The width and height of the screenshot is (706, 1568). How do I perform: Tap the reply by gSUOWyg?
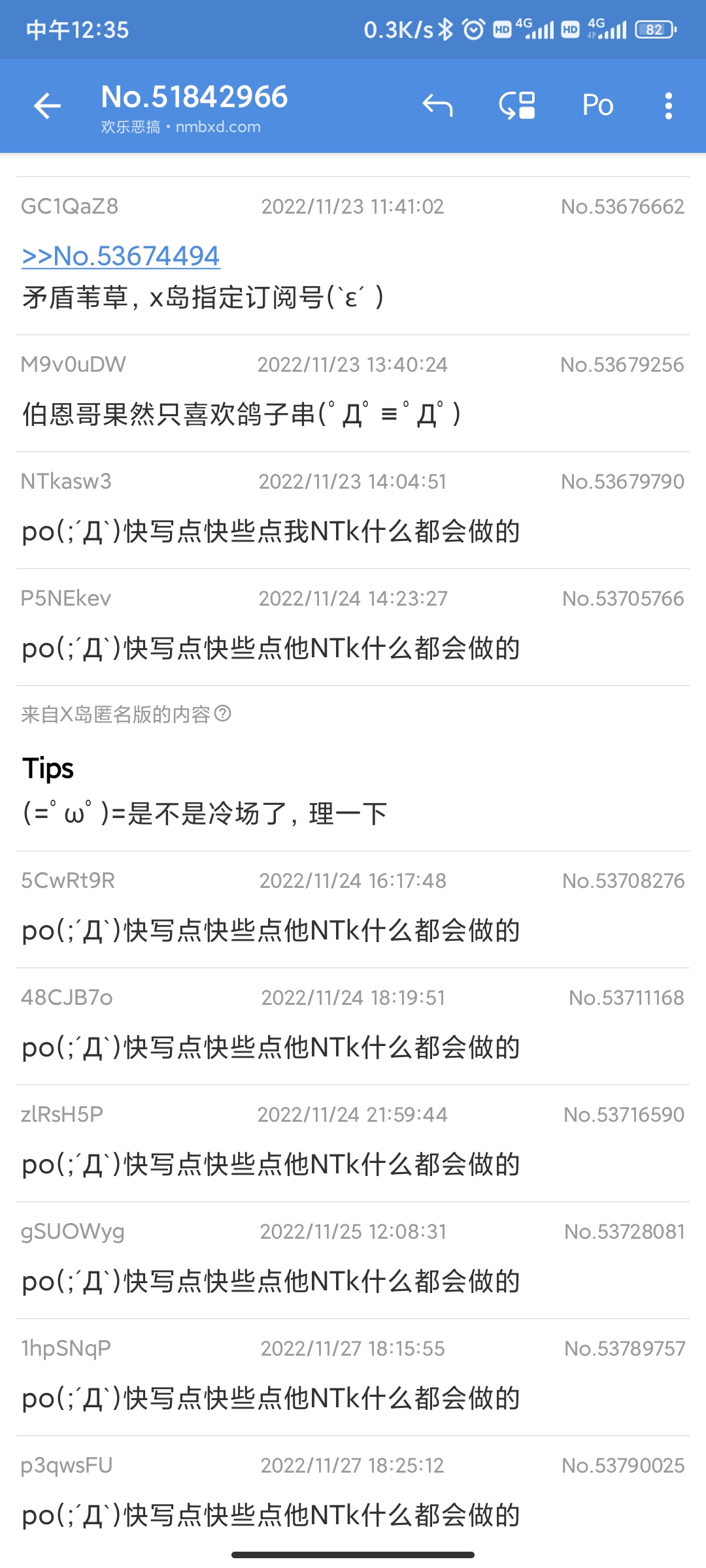tap(353, 1281)
